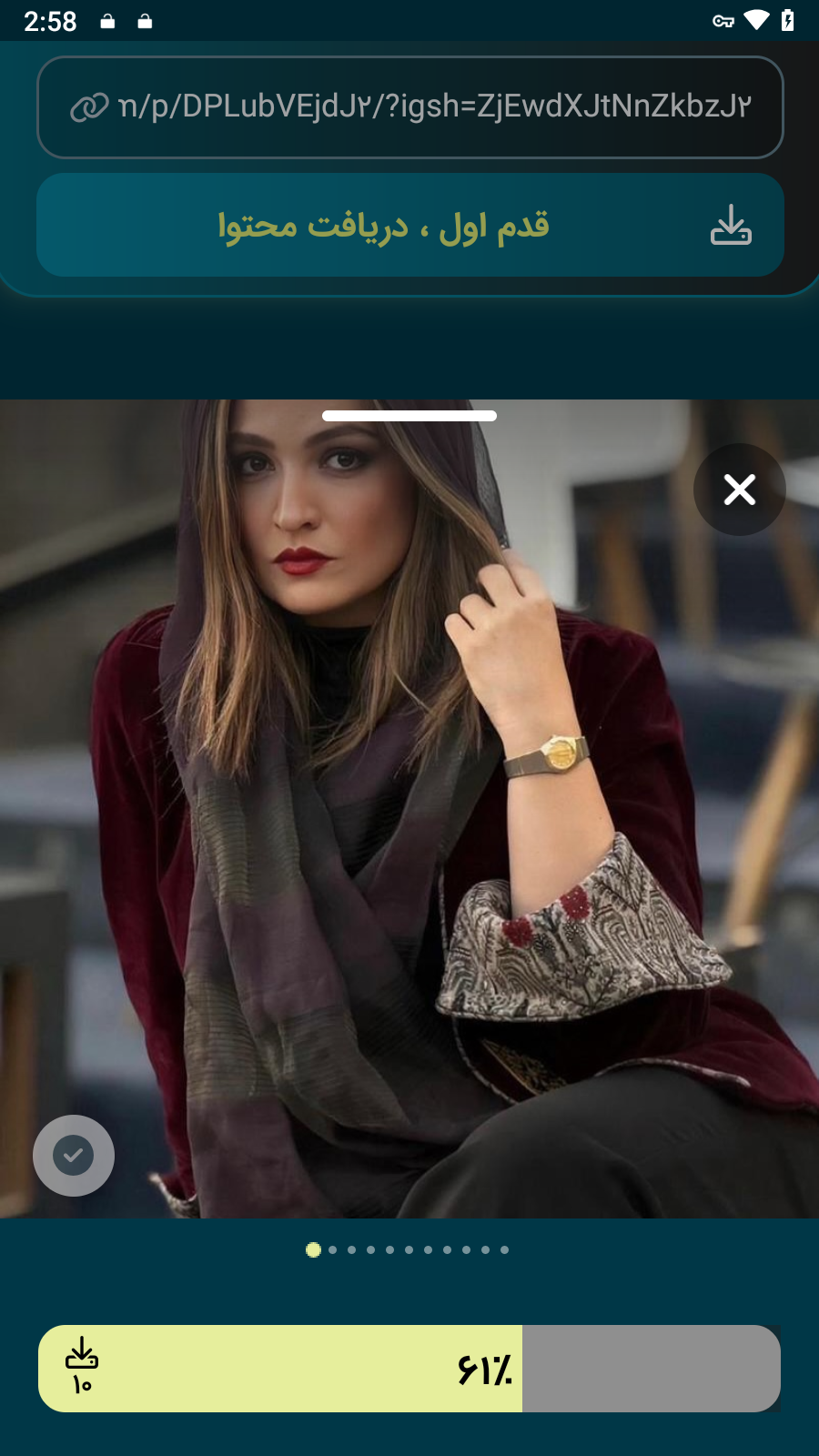Select the highlighted yellow carousel dot
This screenshot has height=1456, width=819.
tap(313, 1249)
